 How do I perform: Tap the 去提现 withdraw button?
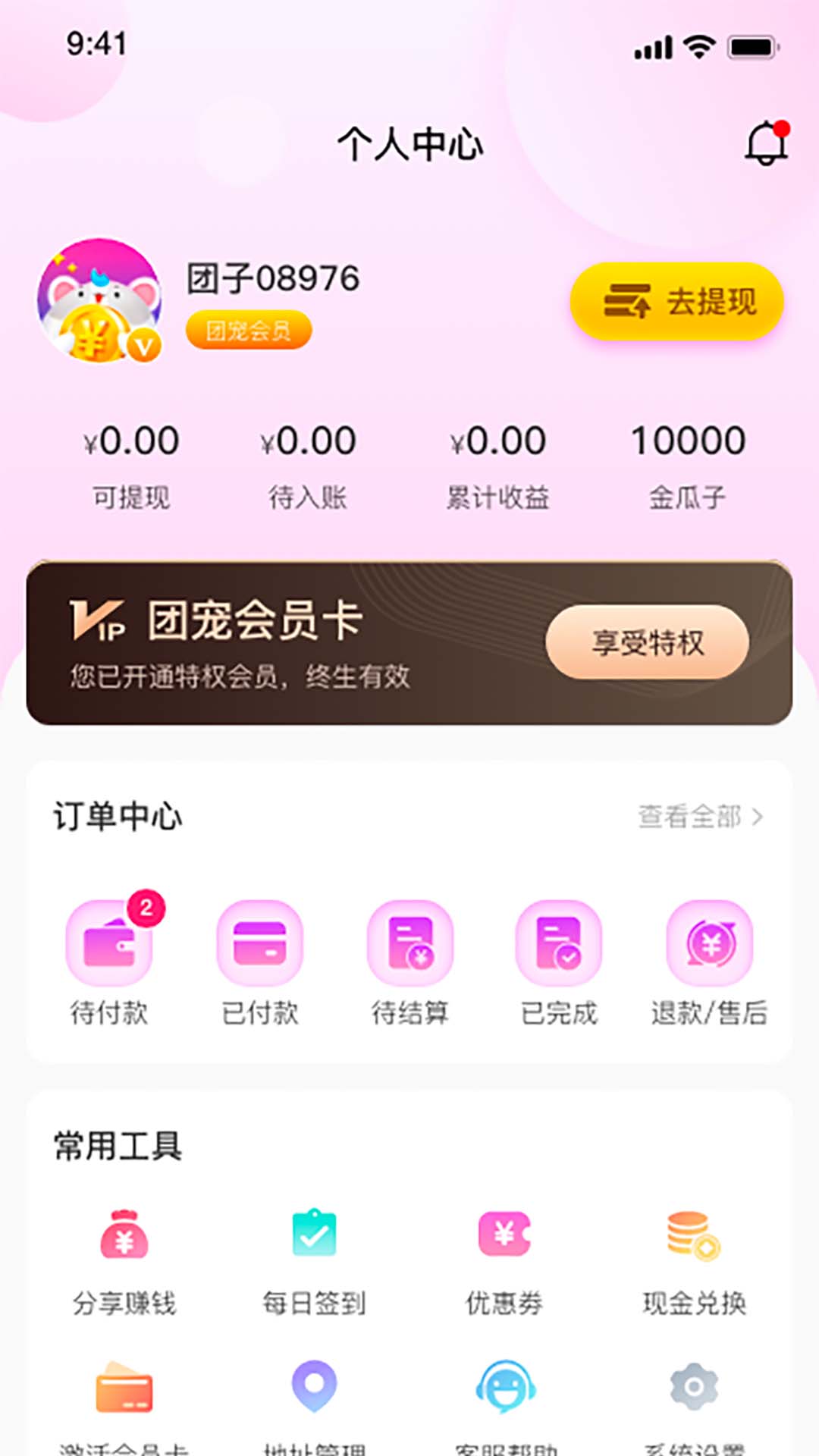(x=676, y=301)
